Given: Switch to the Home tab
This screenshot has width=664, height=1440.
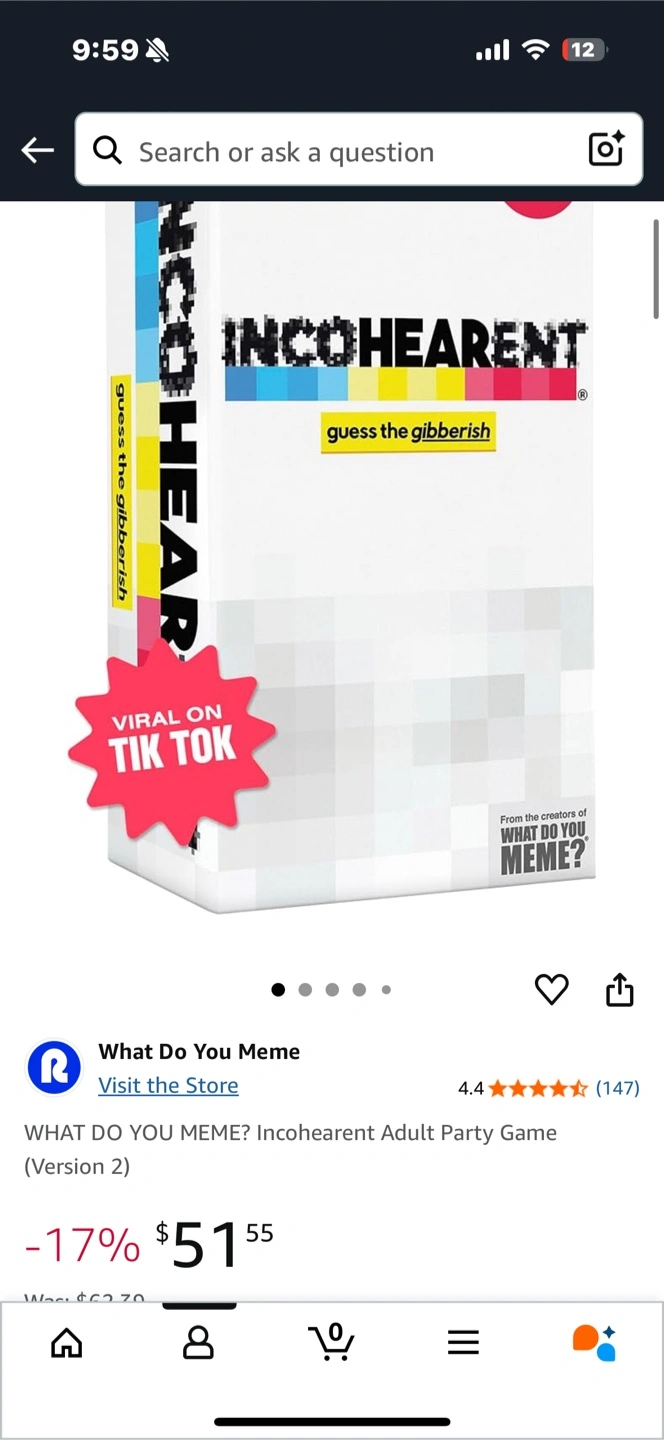Looking at the screenshot, I should tap(67, 1342).
